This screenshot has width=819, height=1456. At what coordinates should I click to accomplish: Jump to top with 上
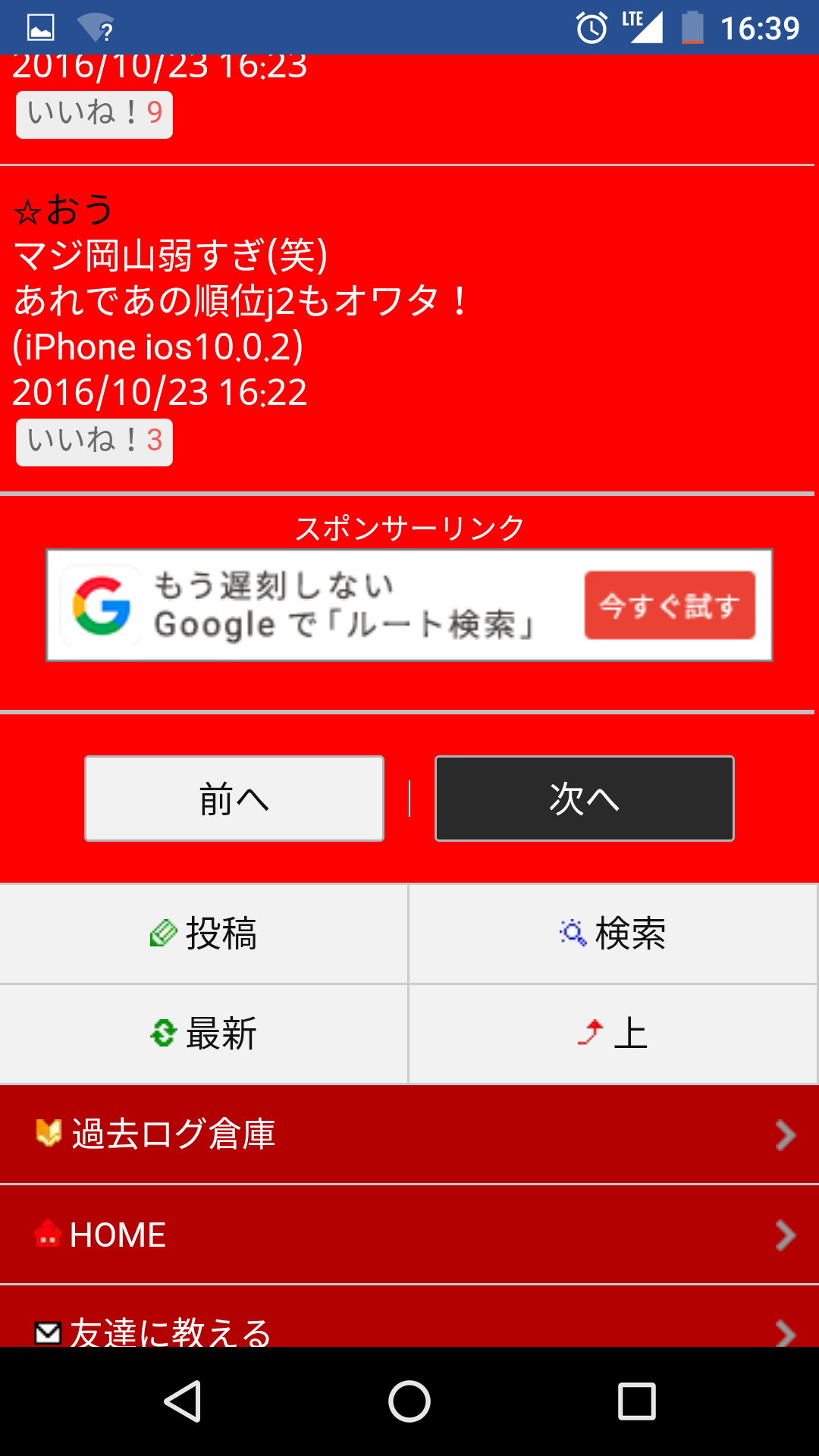pos(613,1034)
